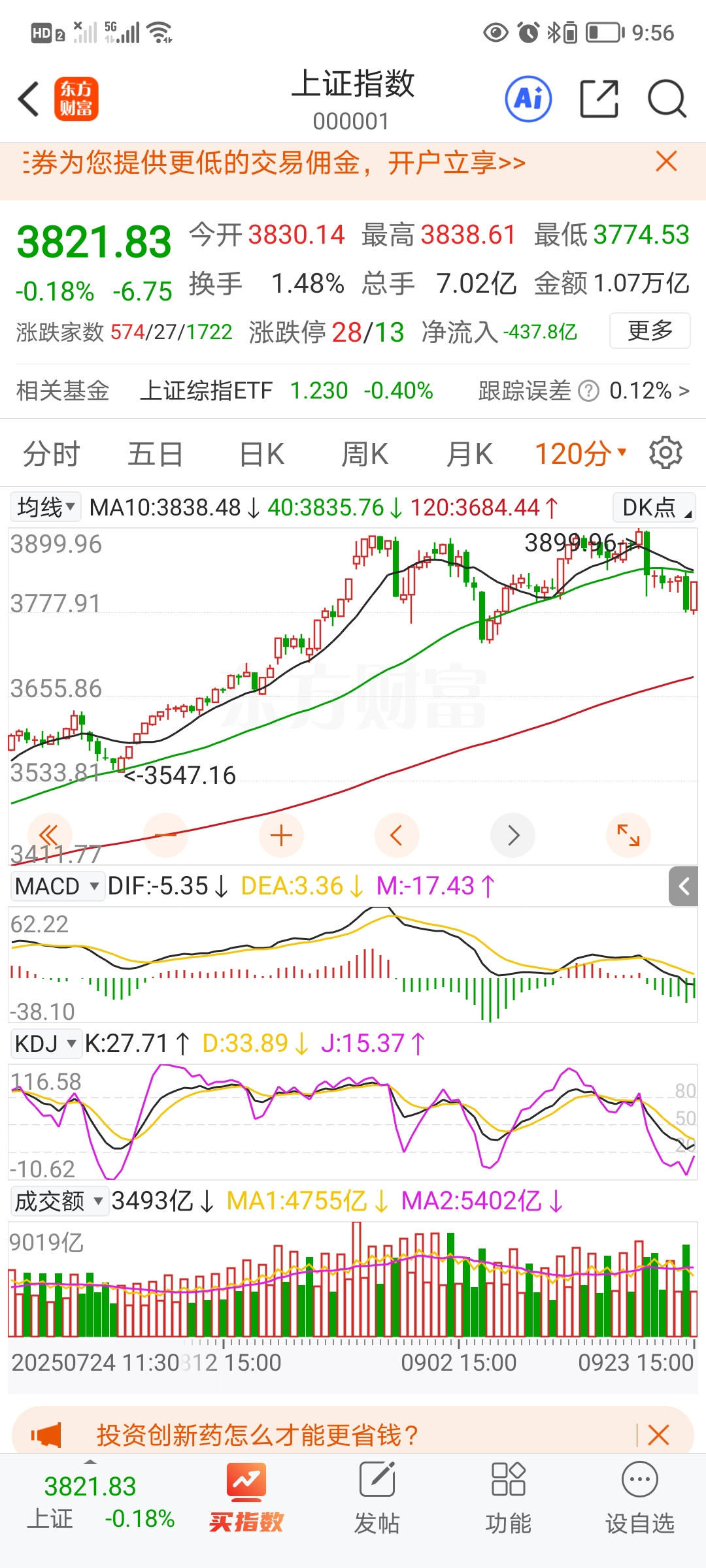The height and width of the screenshot is (1568, 706).
Task: Expand the chart to full screen
Action: (628, 836)
